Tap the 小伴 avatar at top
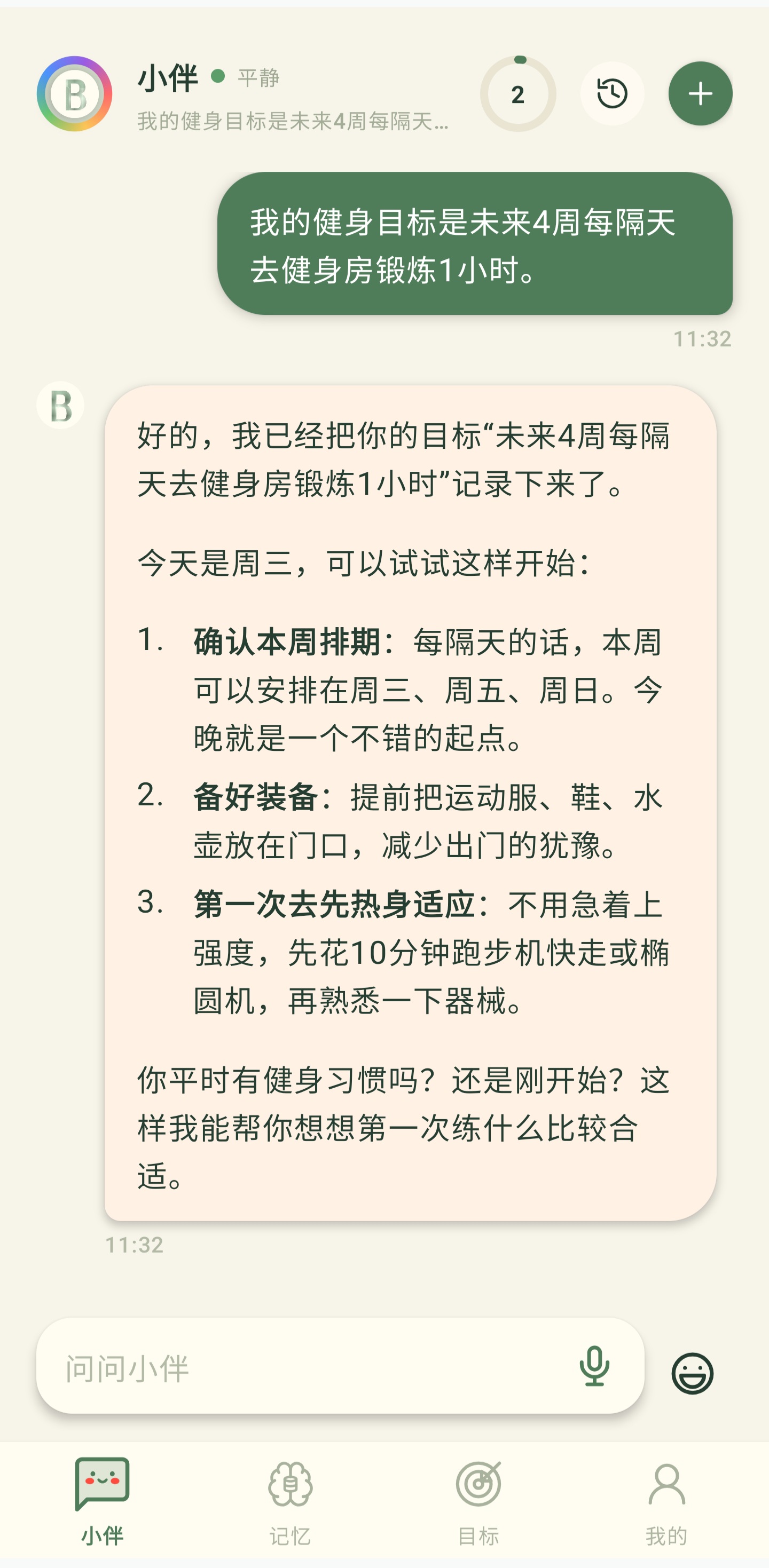The width and height of the screenshot is (769, 1568). (x=74, y=94)
